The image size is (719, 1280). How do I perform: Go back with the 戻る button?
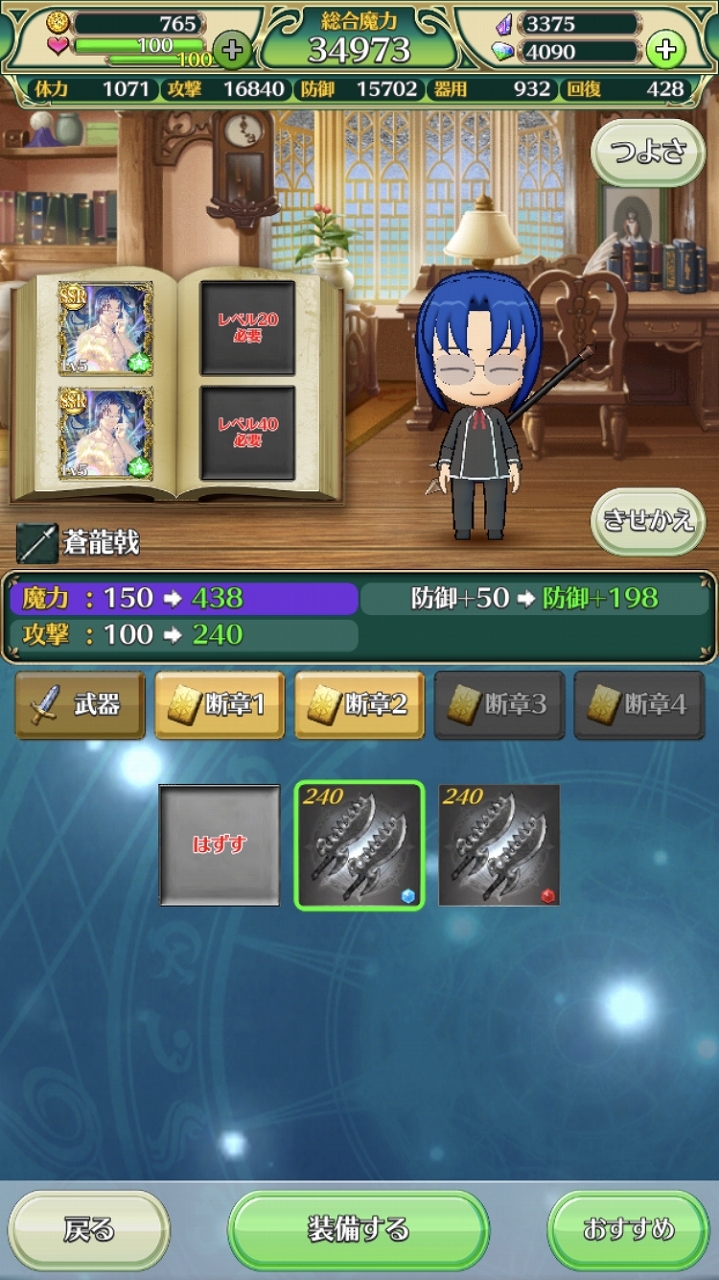click(x=89, y=1230)
